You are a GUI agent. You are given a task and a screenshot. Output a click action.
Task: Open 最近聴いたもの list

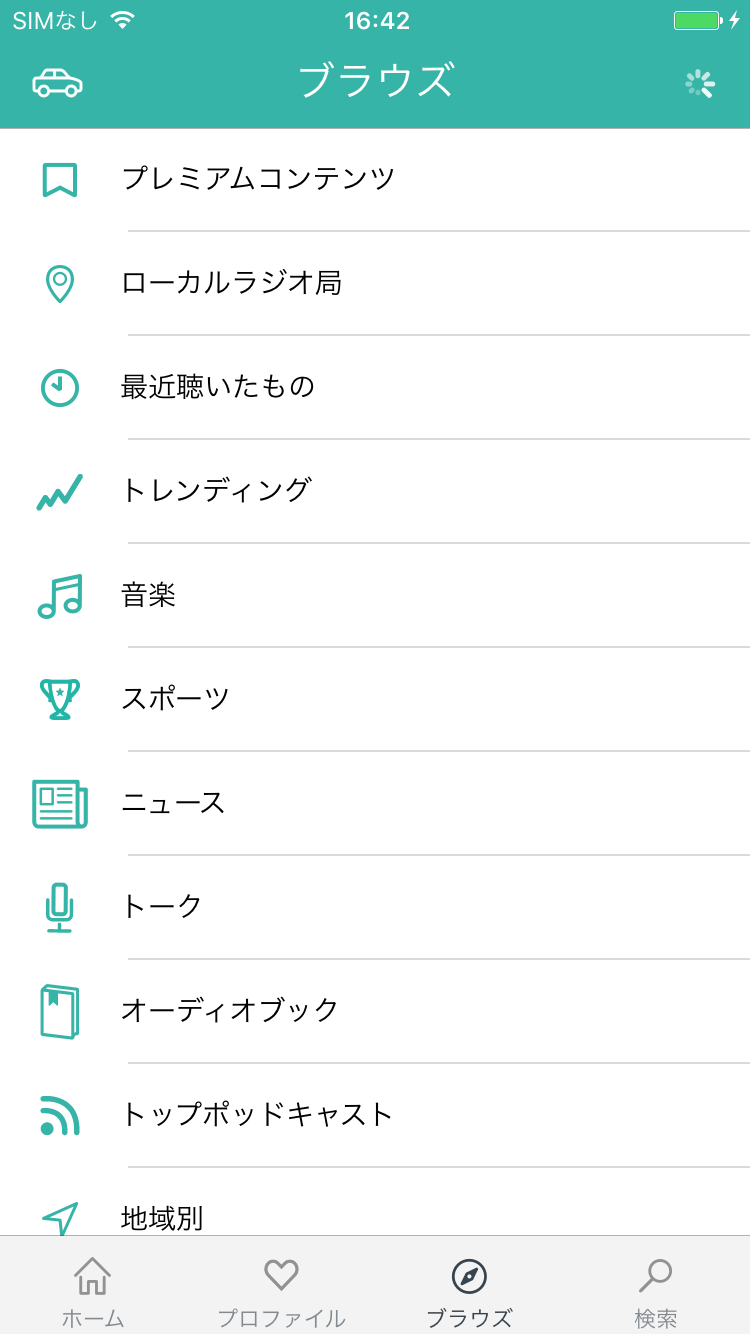pyautogui.click(x=375, y=388)
